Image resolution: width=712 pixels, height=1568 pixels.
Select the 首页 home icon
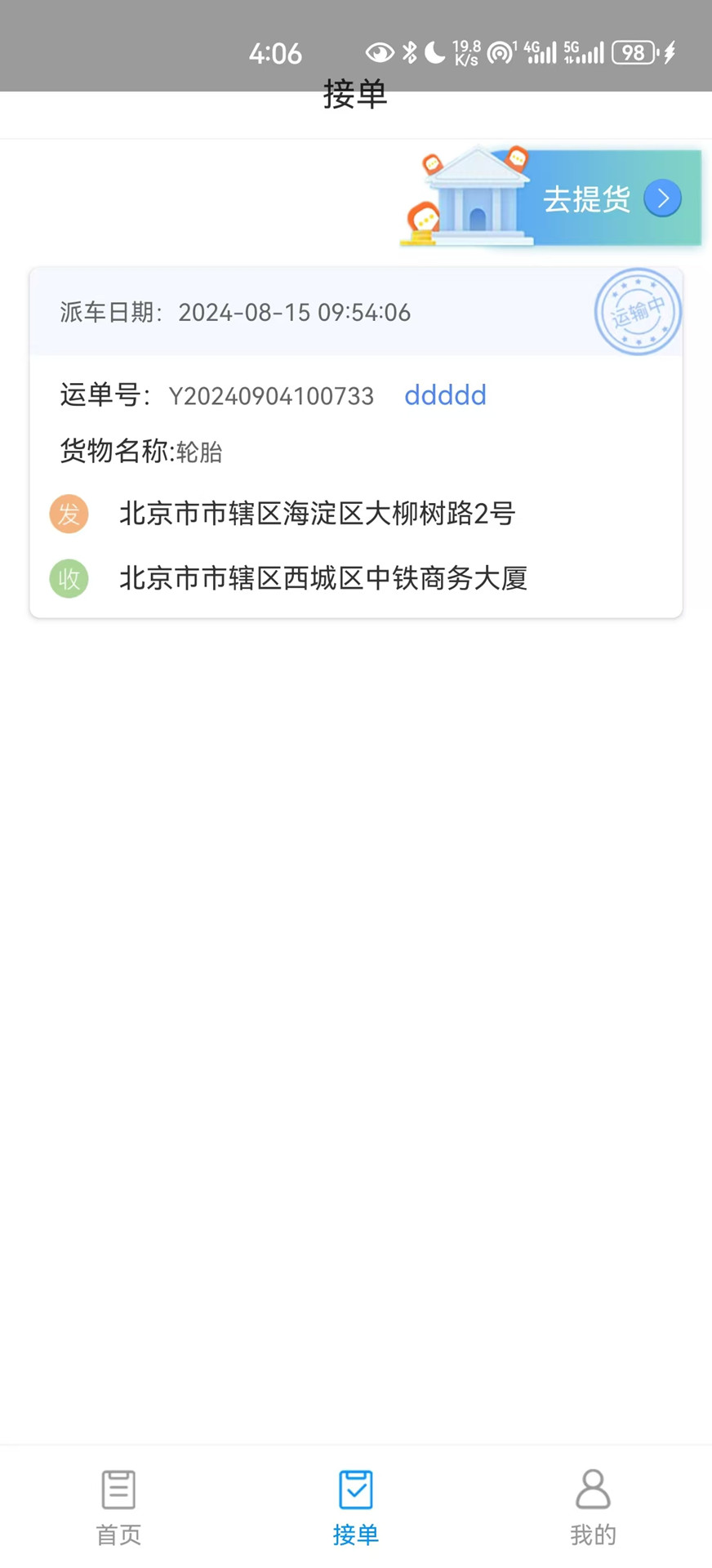coord(118,1488)
